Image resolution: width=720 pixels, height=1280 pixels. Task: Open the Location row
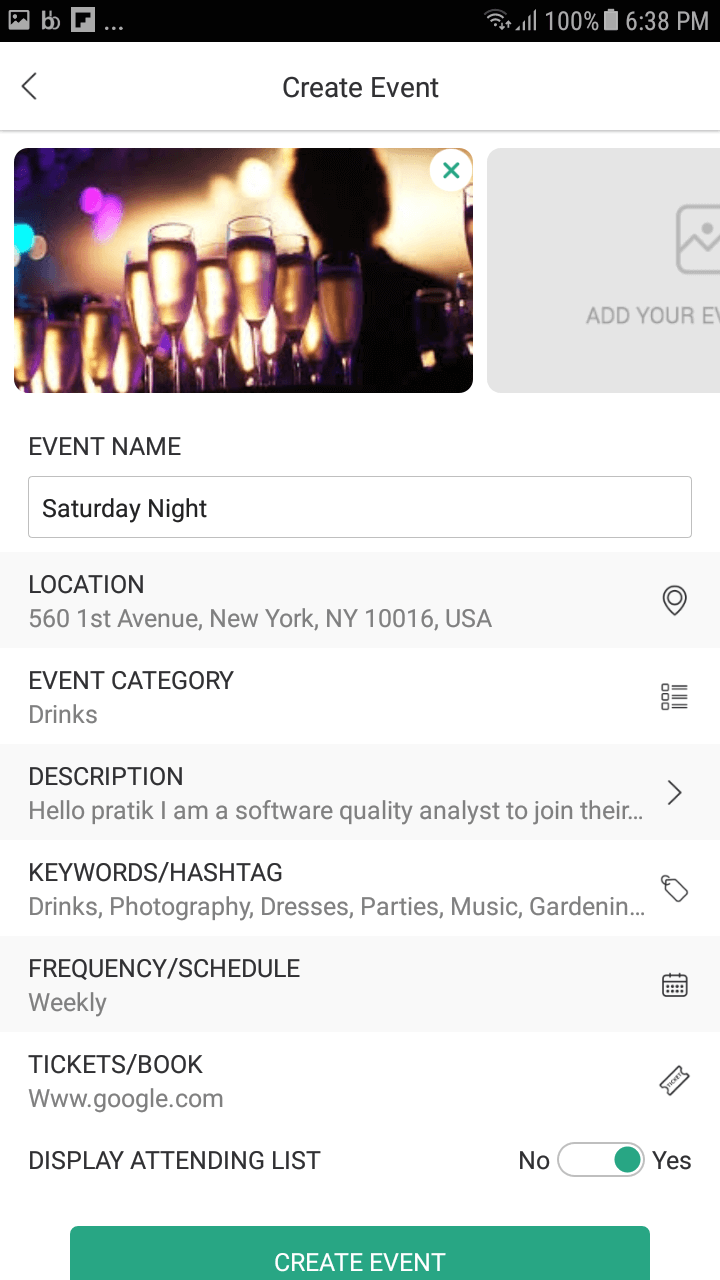click(360, 600)
